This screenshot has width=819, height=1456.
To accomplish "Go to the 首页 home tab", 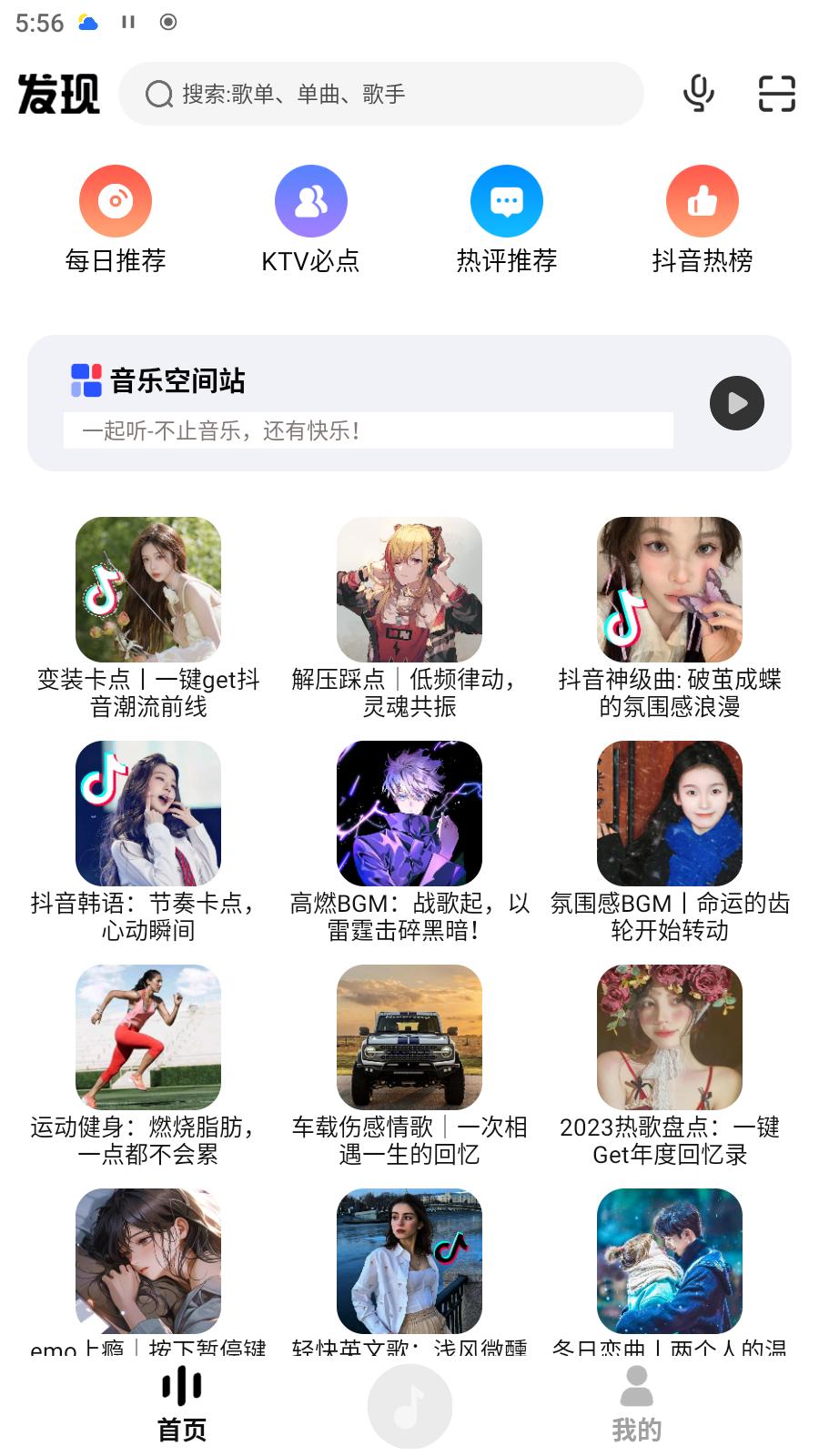I will click(x=182, y=1404).
